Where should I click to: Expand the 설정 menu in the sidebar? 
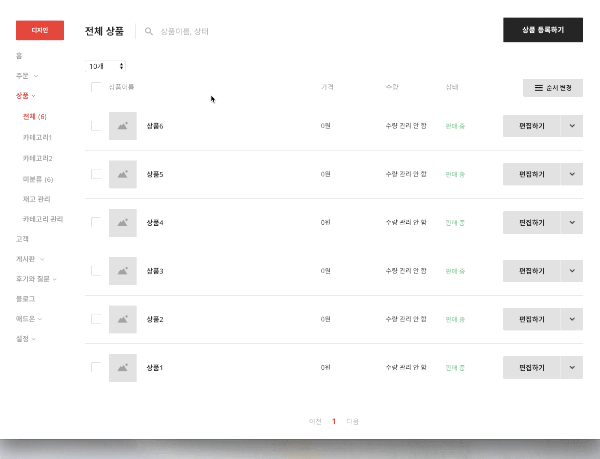pos(26,338)
